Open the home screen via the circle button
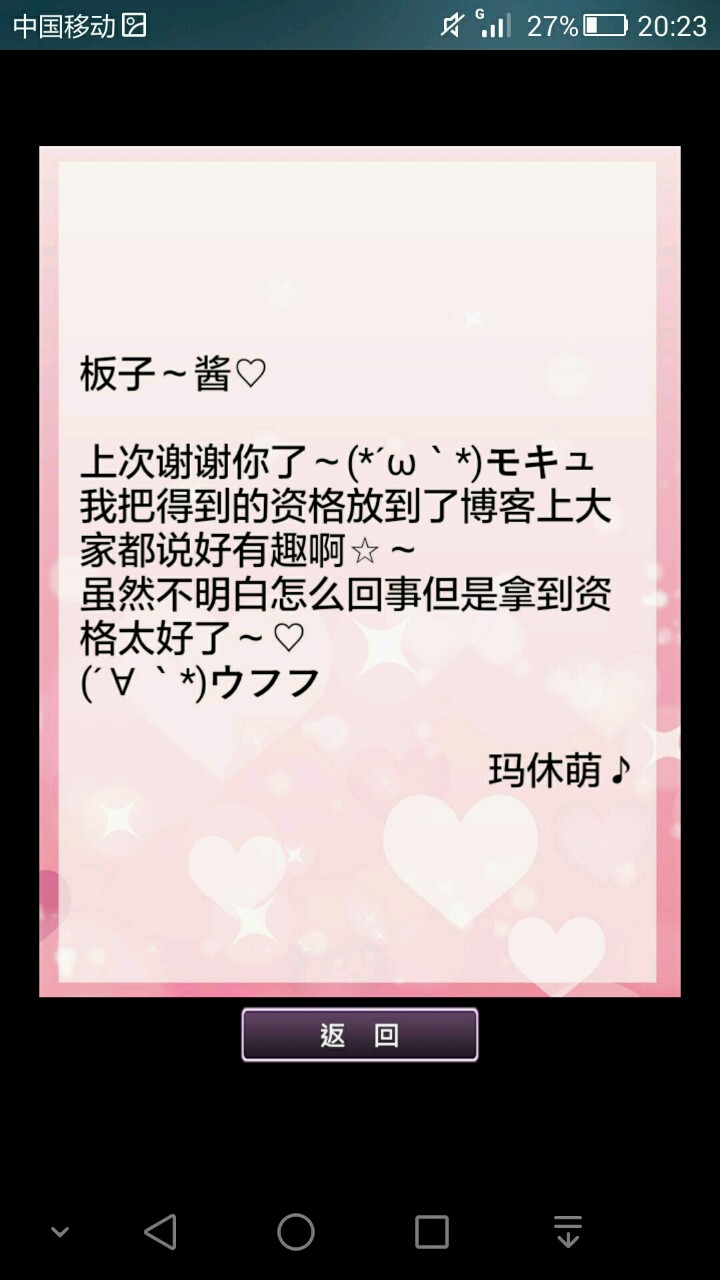Viewport: 720px width, 1280px height. (296, 1232)
